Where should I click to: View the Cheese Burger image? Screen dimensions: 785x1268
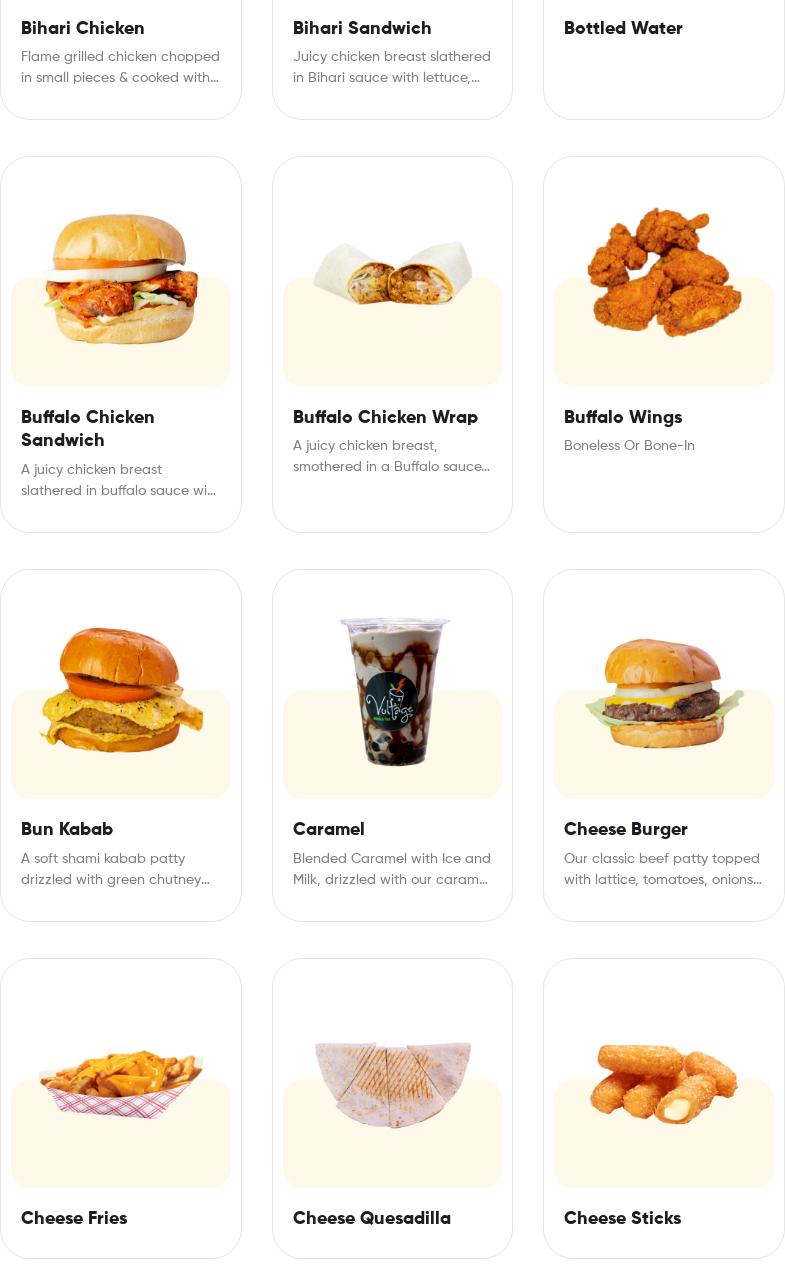[x=663, y=684]
